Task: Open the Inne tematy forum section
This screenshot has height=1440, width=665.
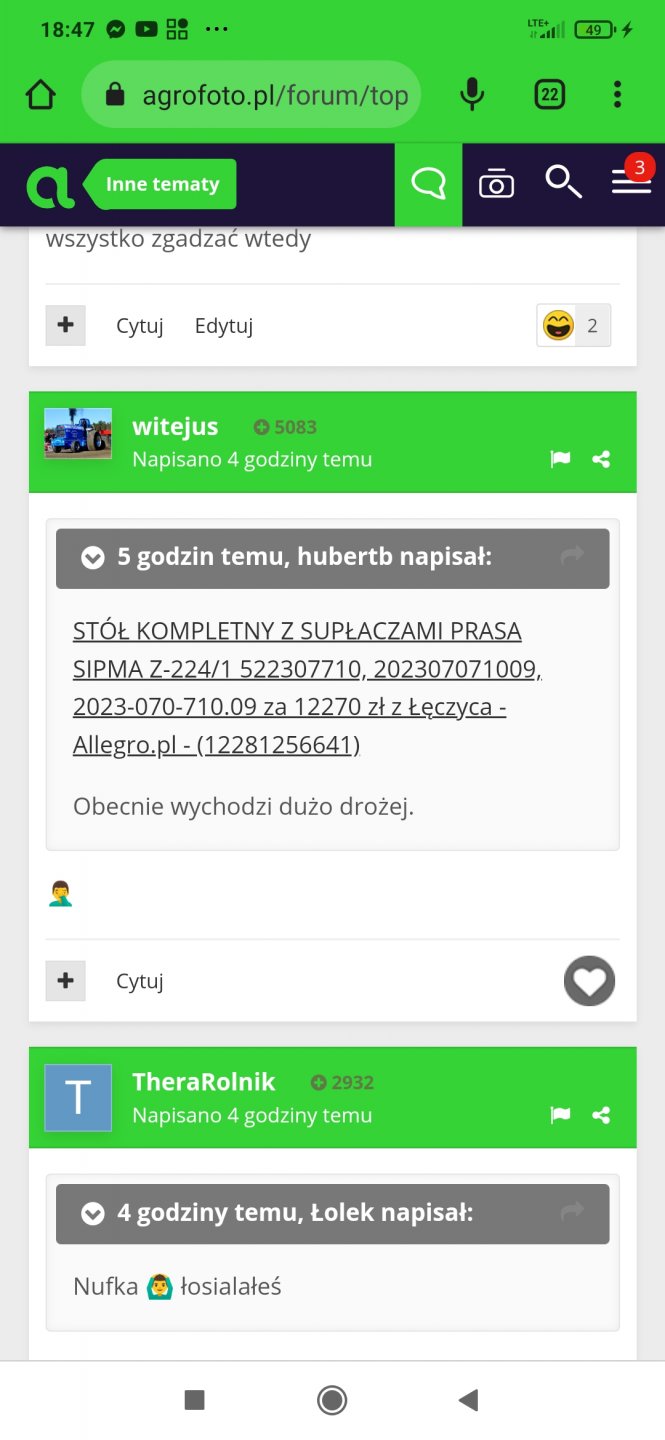Action: 161,185
